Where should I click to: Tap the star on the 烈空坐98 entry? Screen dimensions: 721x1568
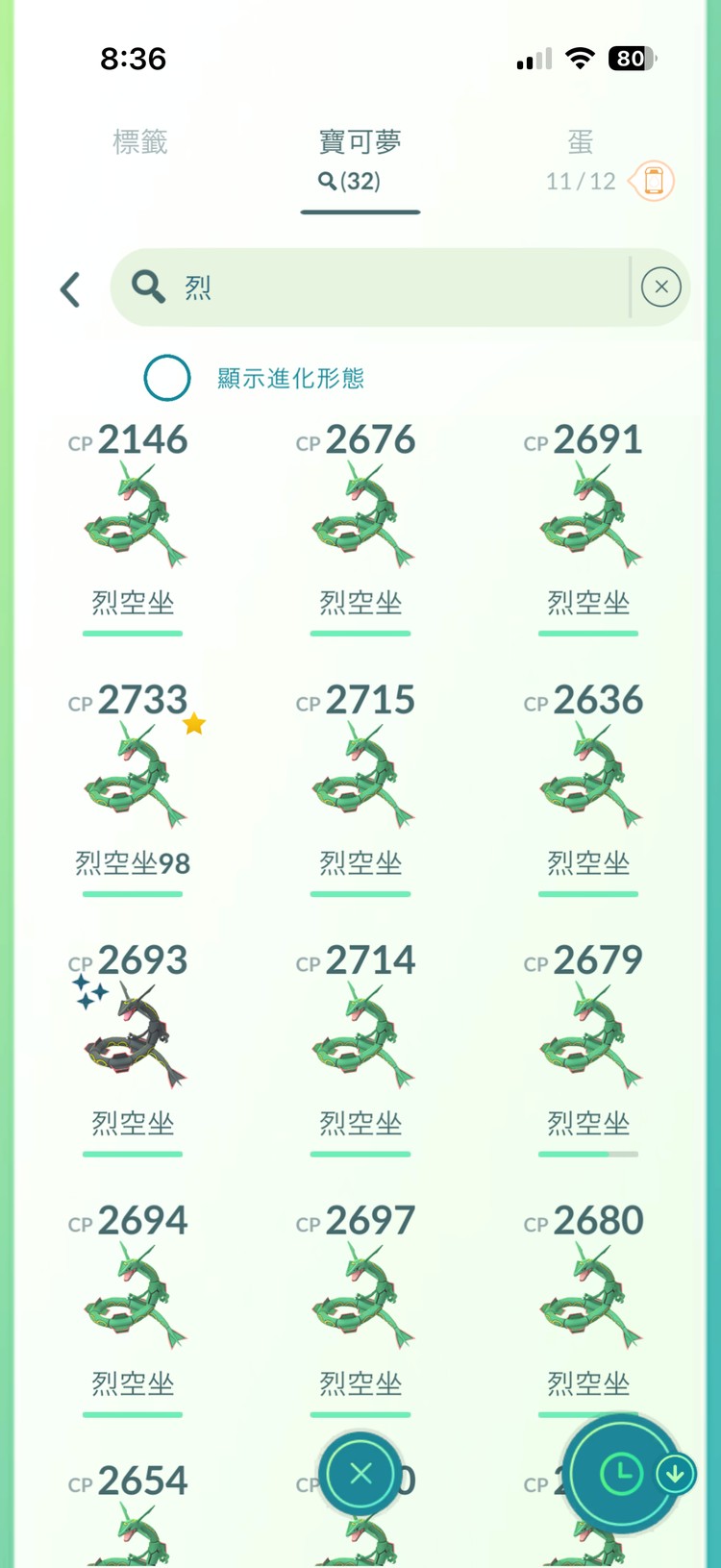click(193, 723)
